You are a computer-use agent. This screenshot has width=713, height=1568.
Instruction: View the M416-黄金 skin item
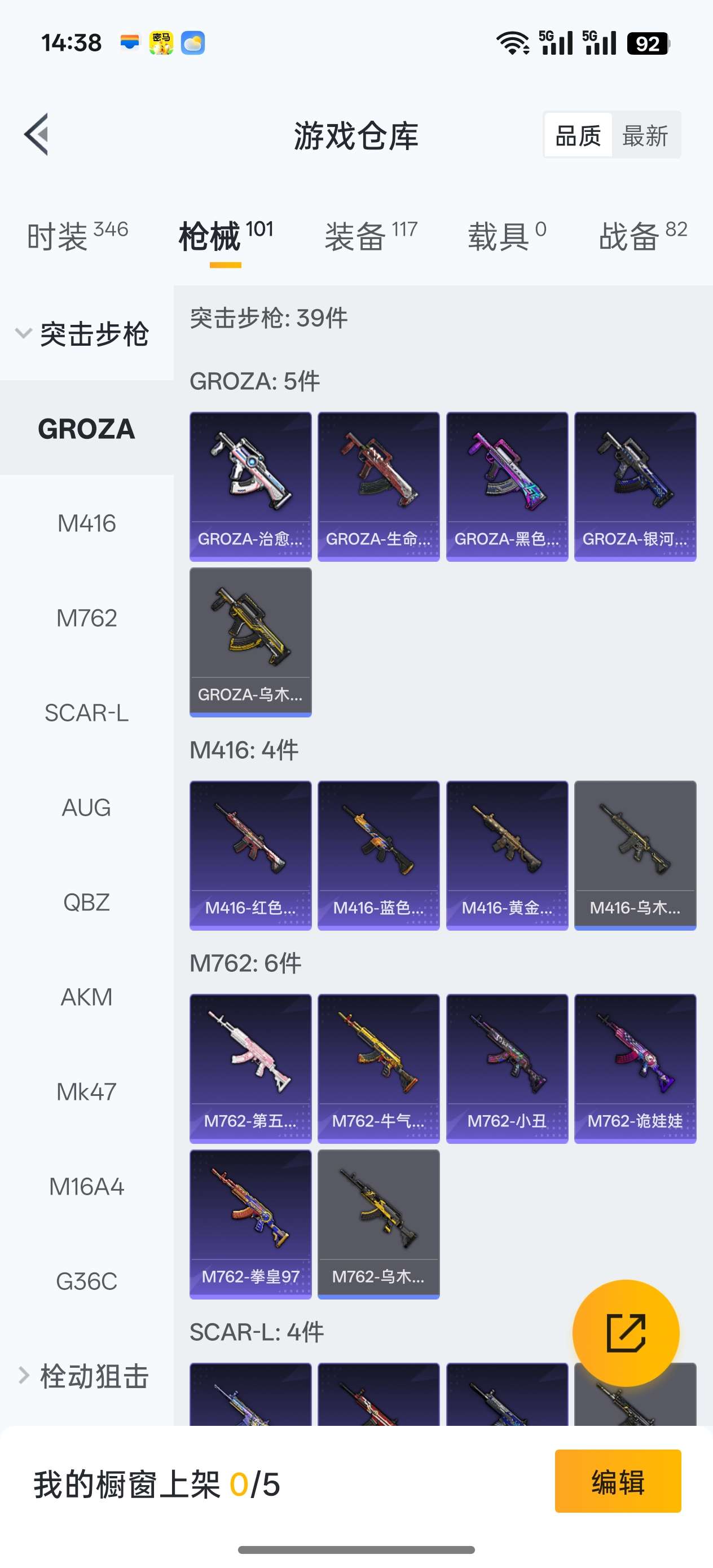(x=507, y=855)
